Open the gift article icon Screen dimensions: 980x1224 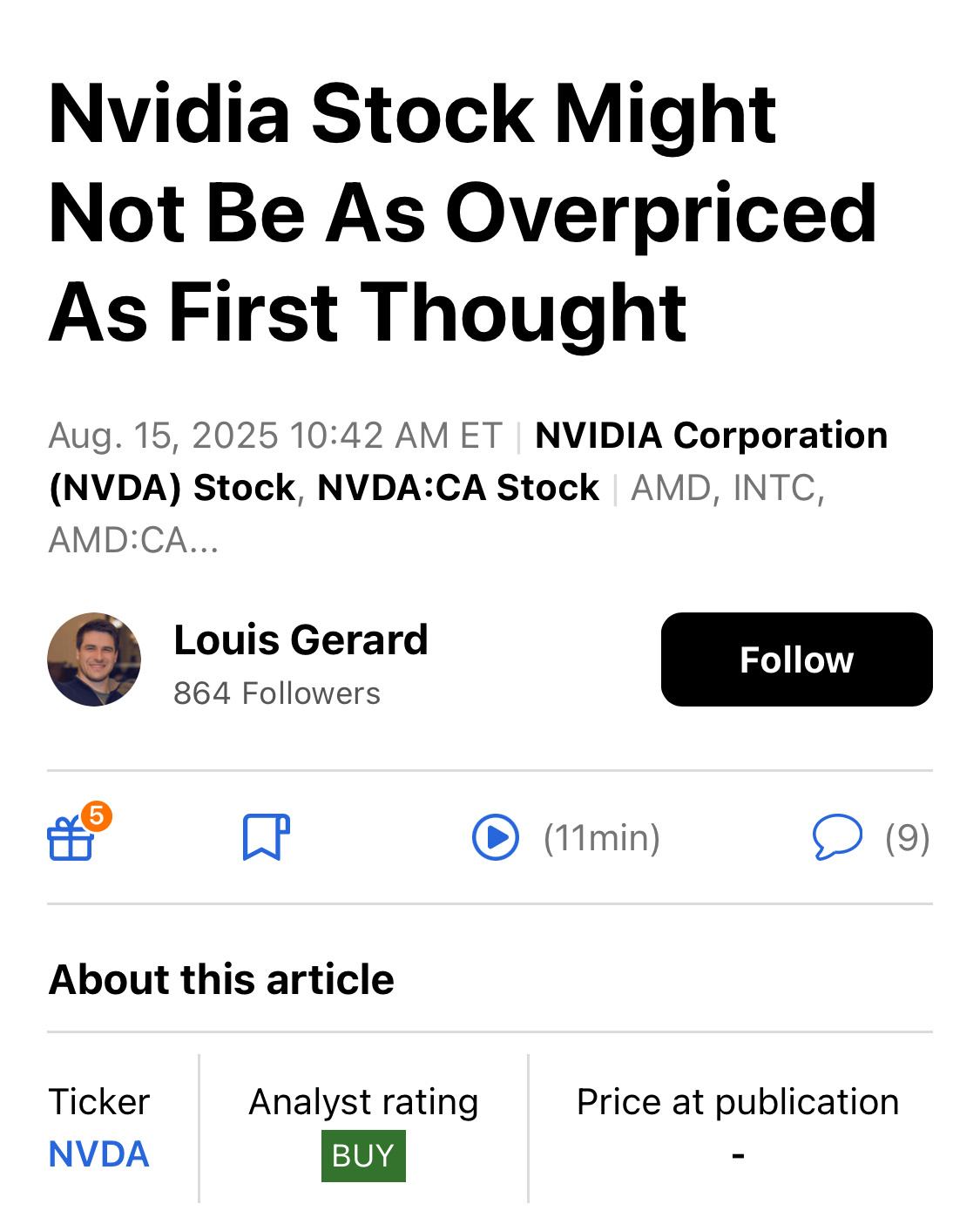pos(71,837)
